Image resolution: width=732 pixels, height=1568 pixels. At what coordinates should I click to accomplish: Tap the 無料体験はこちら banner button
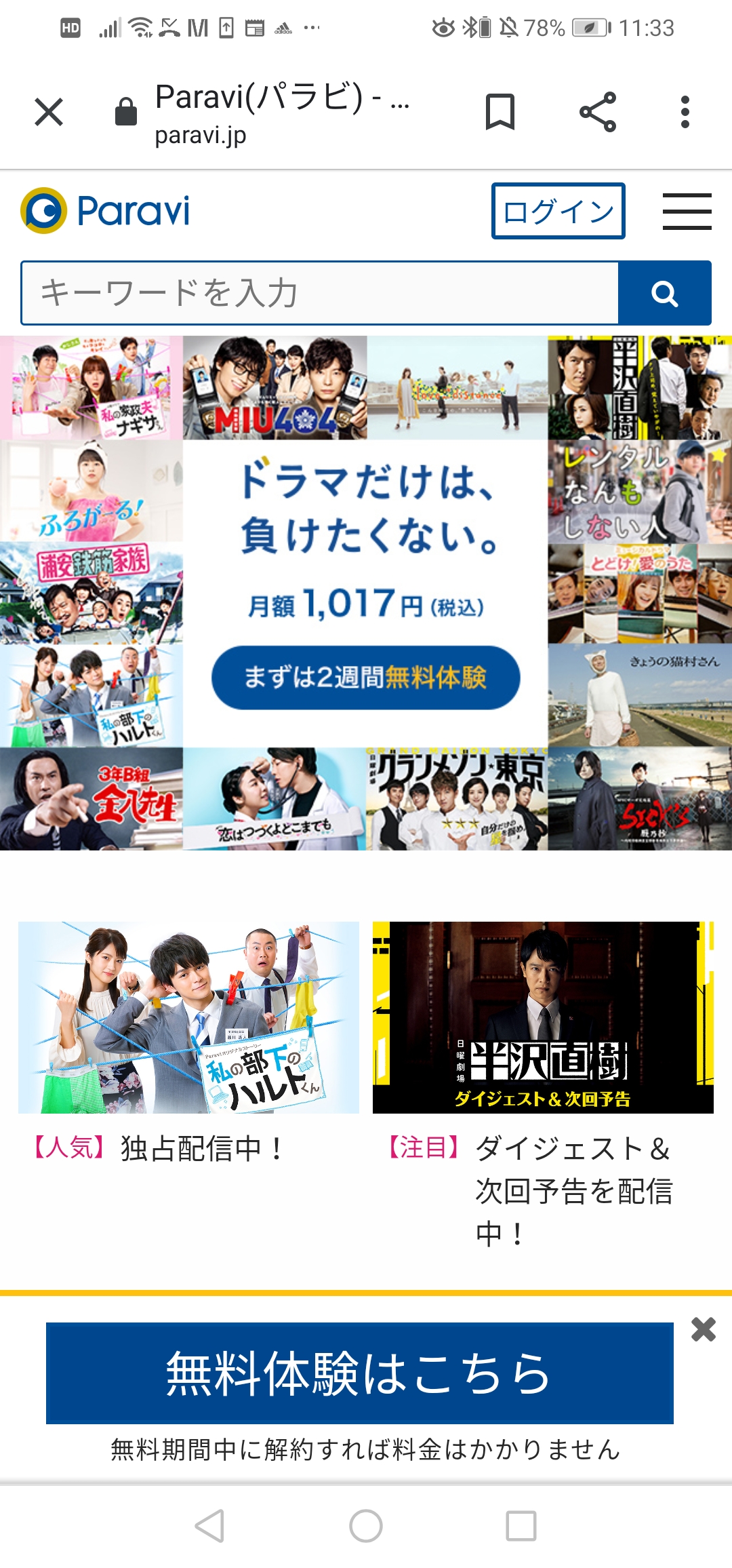click(360, 1373)
